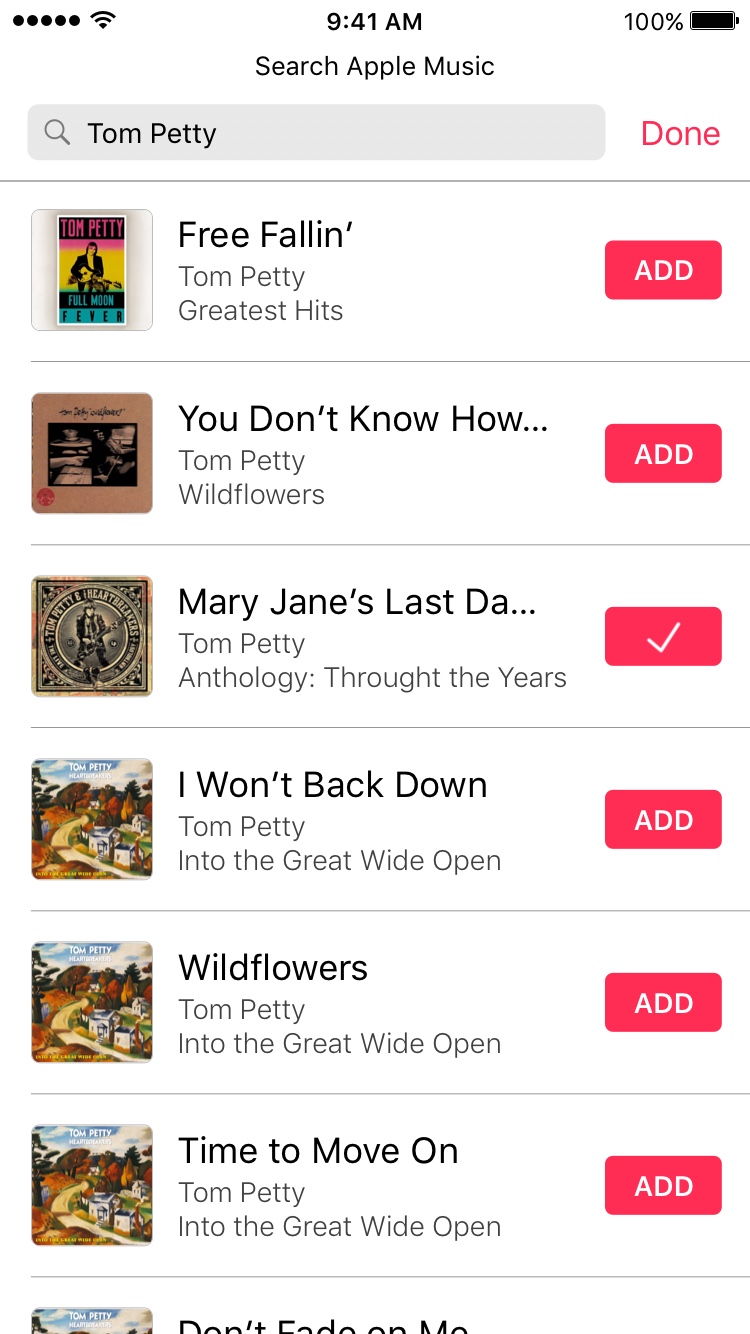
Task: Add the Wildflowers song
Action: click(663, 1003)
